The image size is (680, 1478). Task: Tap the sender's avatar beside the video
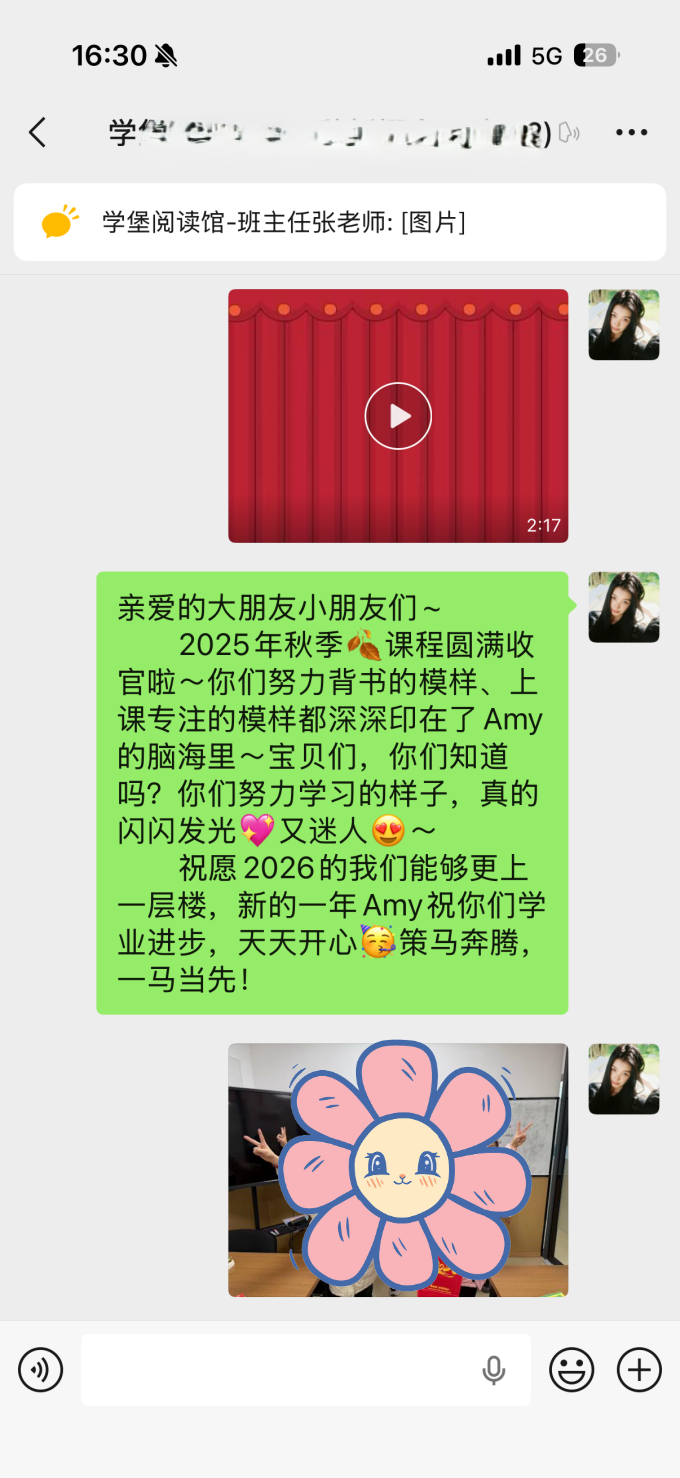(623, 325)
